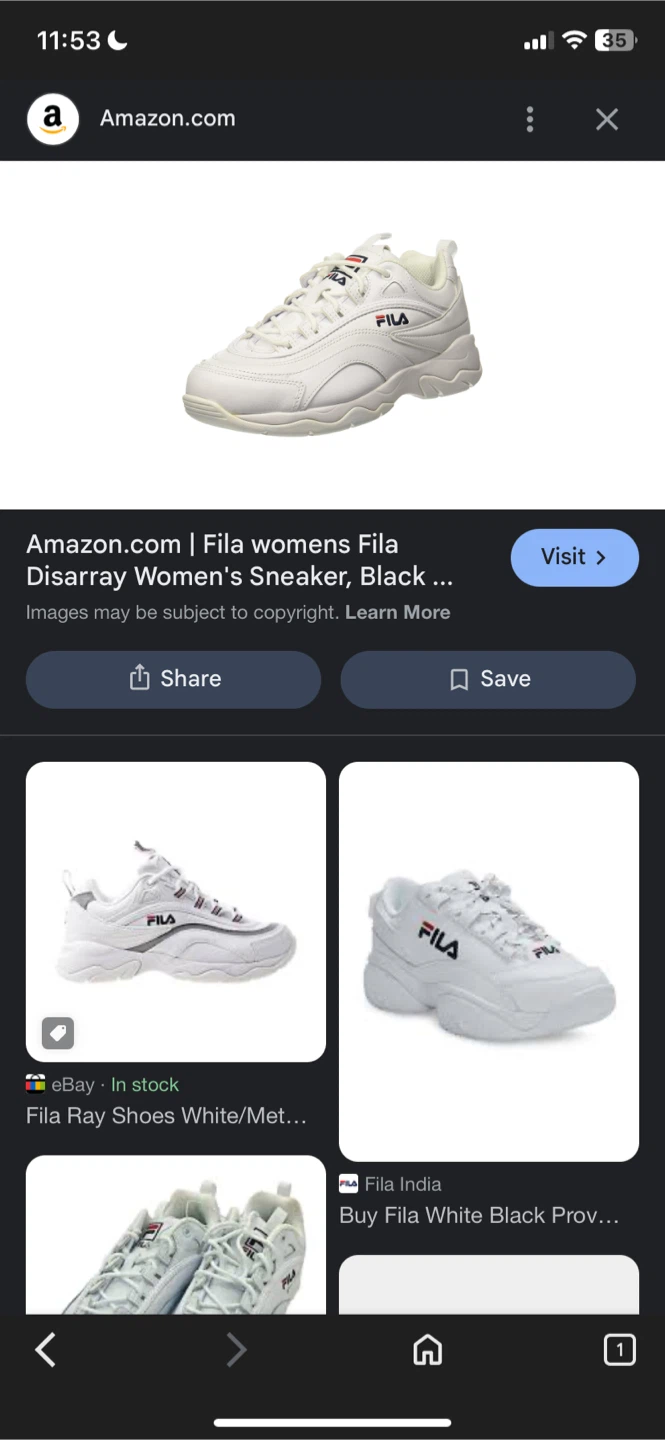Close the Amazon.com image viewer
The width and height of the screenshot is (665, 1440).
[607, 120]
